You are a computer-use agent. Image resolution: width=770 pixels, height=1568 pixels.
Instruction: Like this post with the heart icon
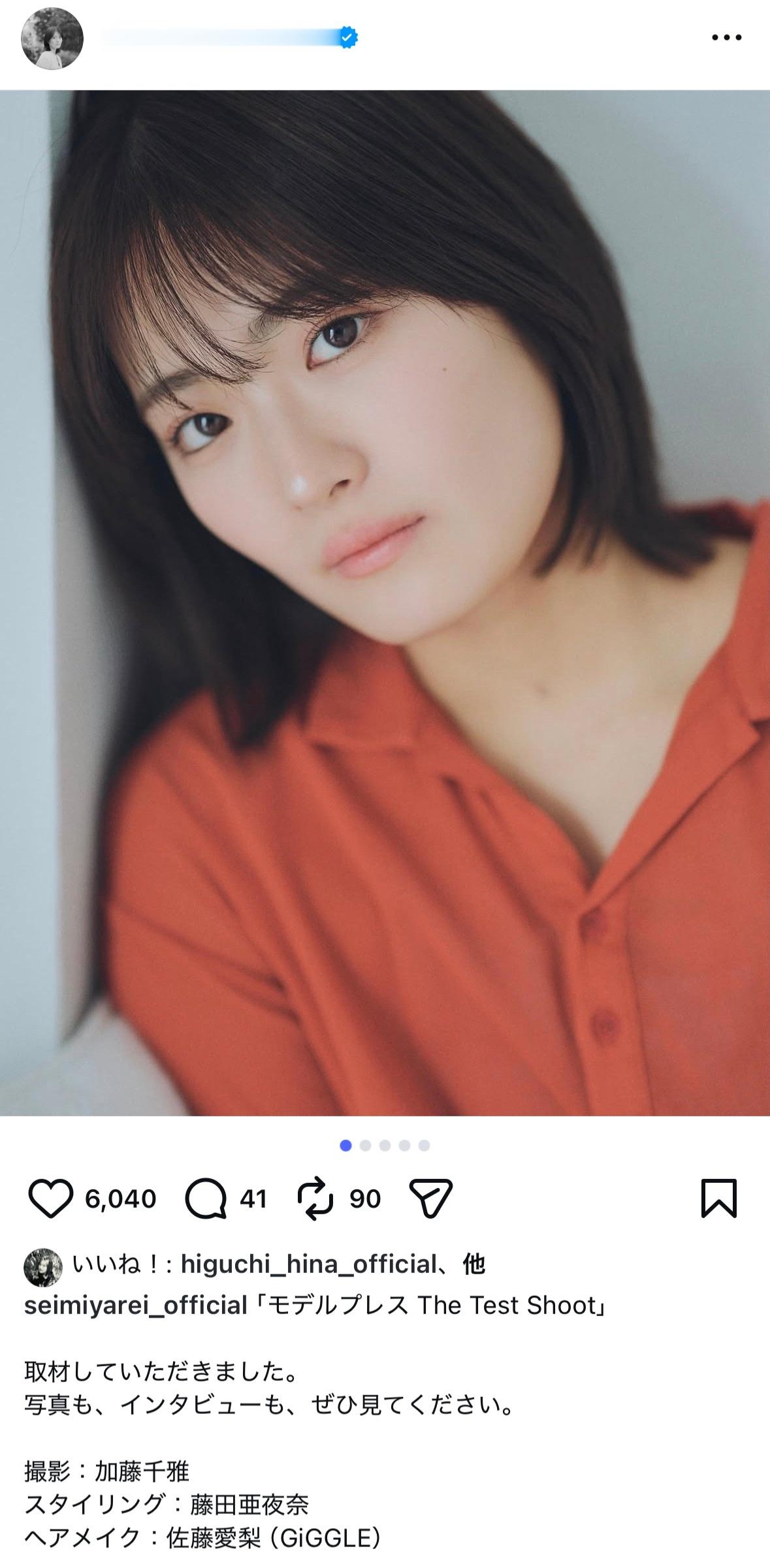50,1199
